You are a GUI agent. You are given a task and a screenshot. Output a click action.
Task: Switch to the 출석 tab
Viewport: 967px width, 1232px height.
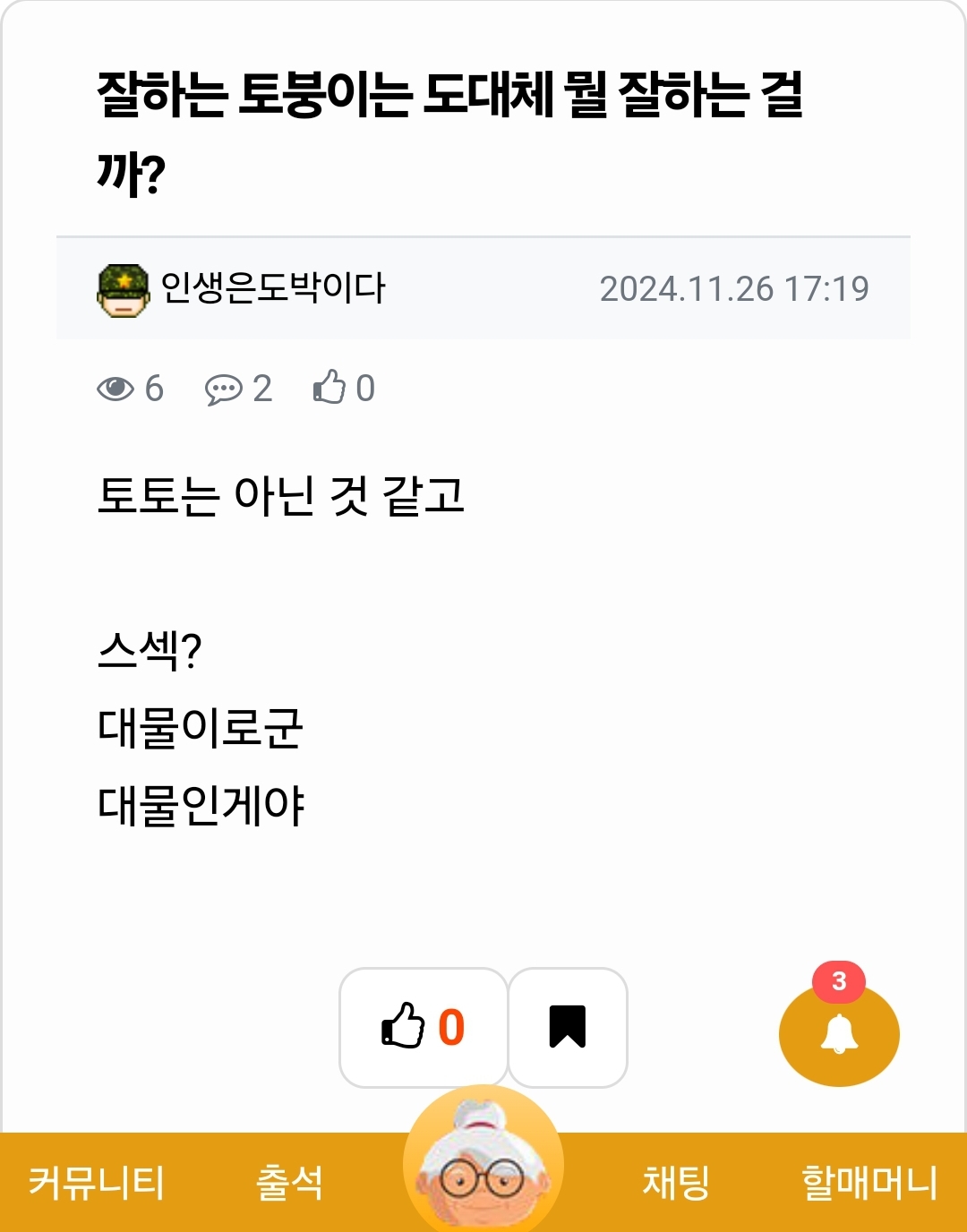pyautogui.click(x=289, y=1183)
